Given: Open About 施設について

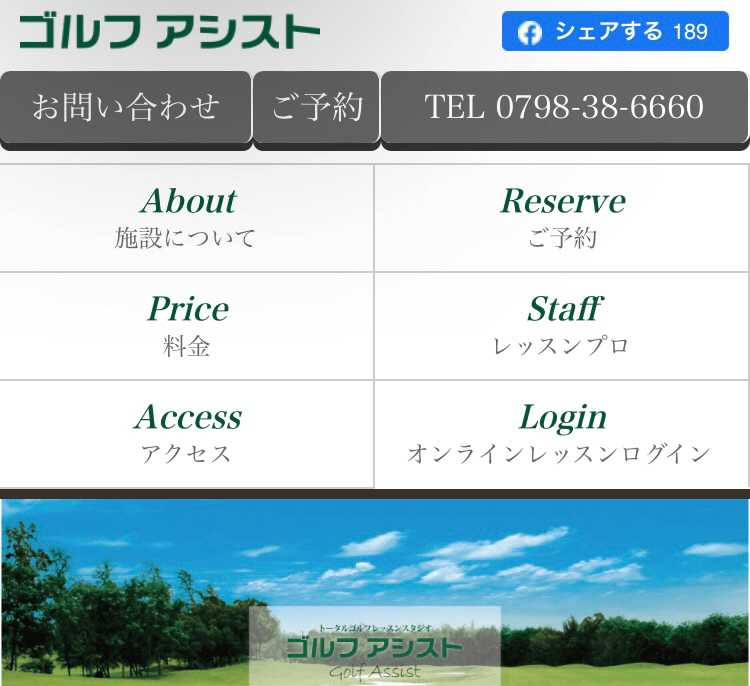Looking at the screenshot, I should [x=187, y=217].
